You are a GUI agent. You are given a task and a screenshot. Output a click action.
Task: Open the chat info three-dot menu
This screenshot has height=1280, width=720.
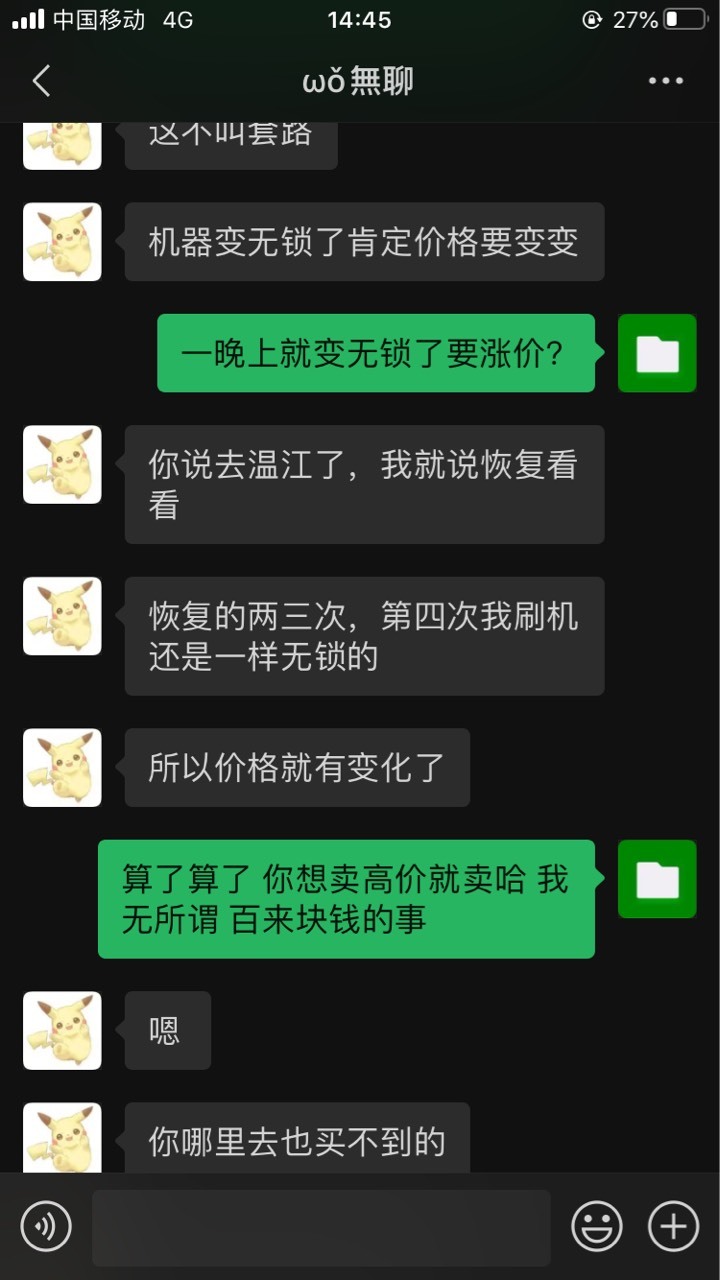coord(665,81)
